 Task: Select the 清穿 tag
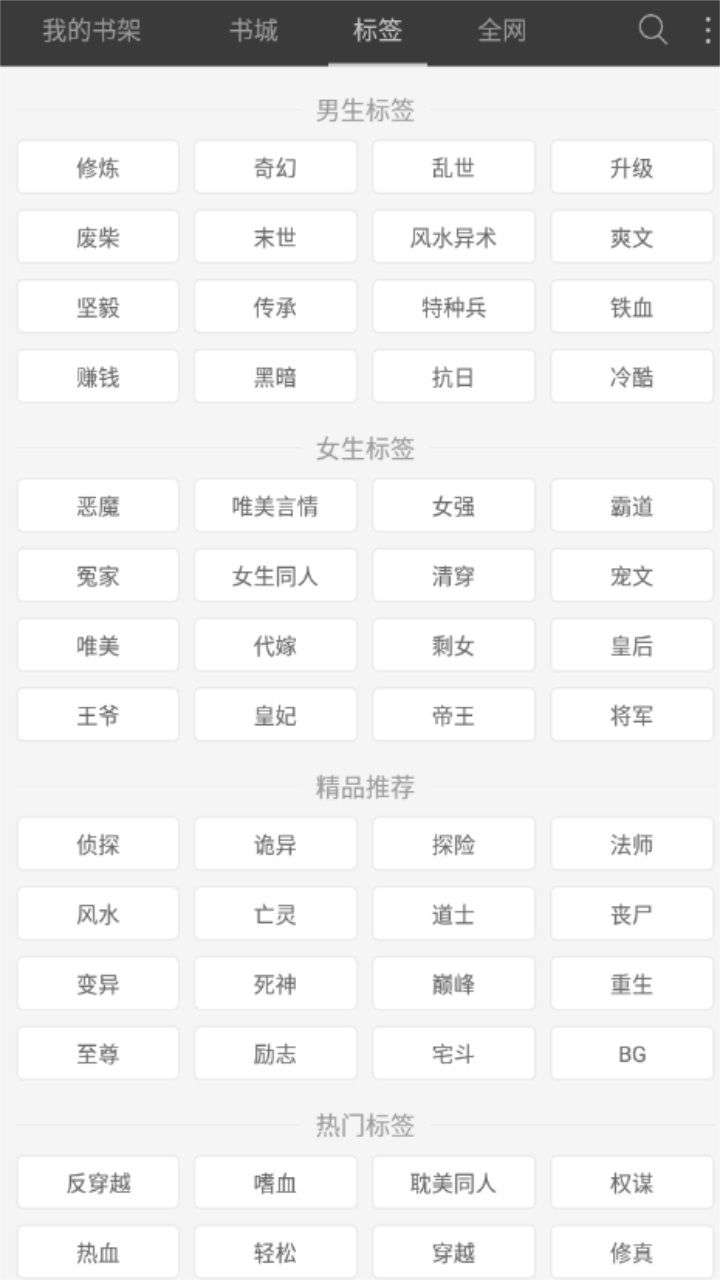pyautogui.click(x=453, y=575)
